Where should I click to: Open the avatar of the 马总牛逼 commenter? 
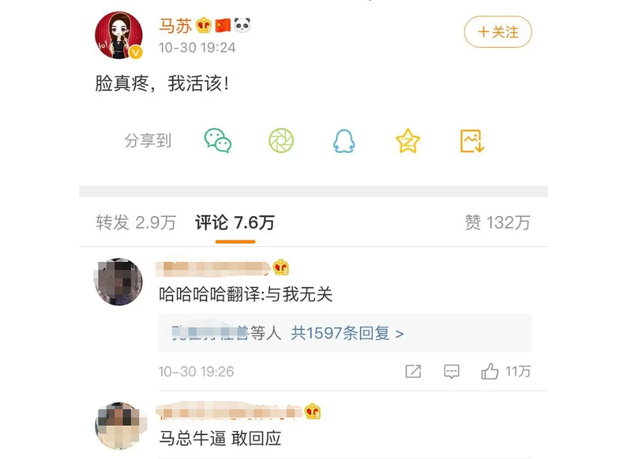(119, 425)
